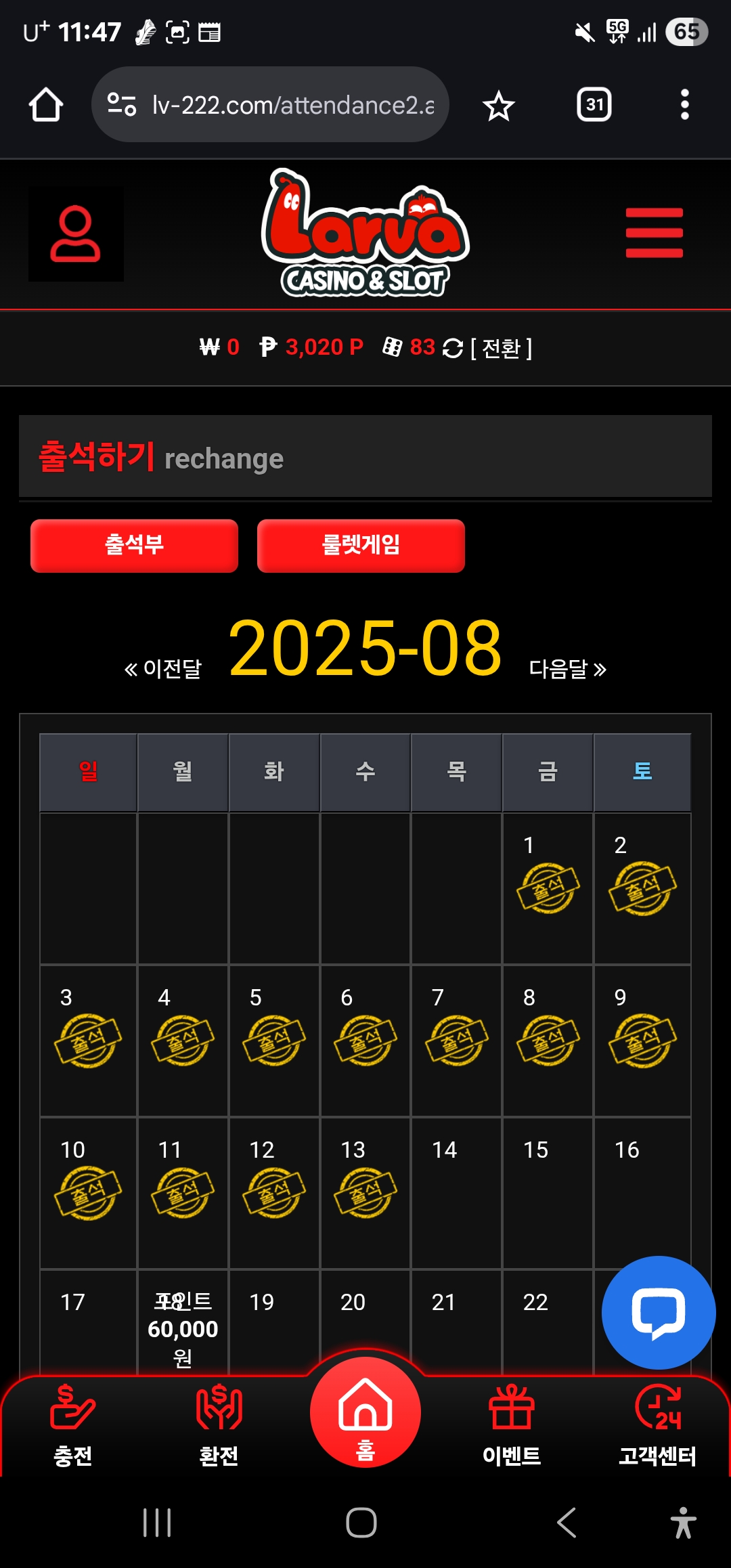This screenshot has height=1568, width=731.
Task: Open the red hamburger menu
Action: (654, 233)
